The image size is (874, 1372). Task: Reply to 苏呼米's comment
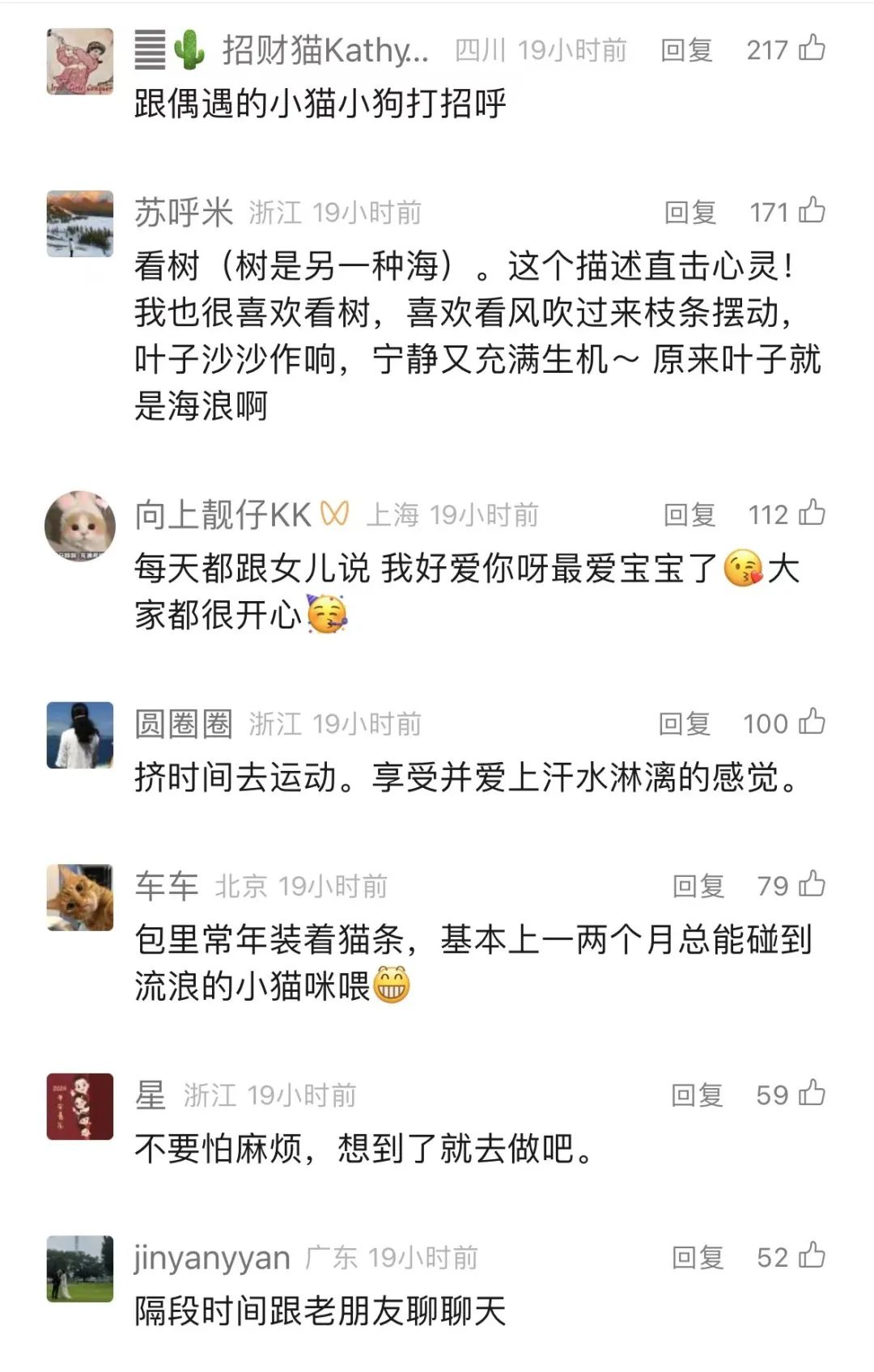coord(690,213)
